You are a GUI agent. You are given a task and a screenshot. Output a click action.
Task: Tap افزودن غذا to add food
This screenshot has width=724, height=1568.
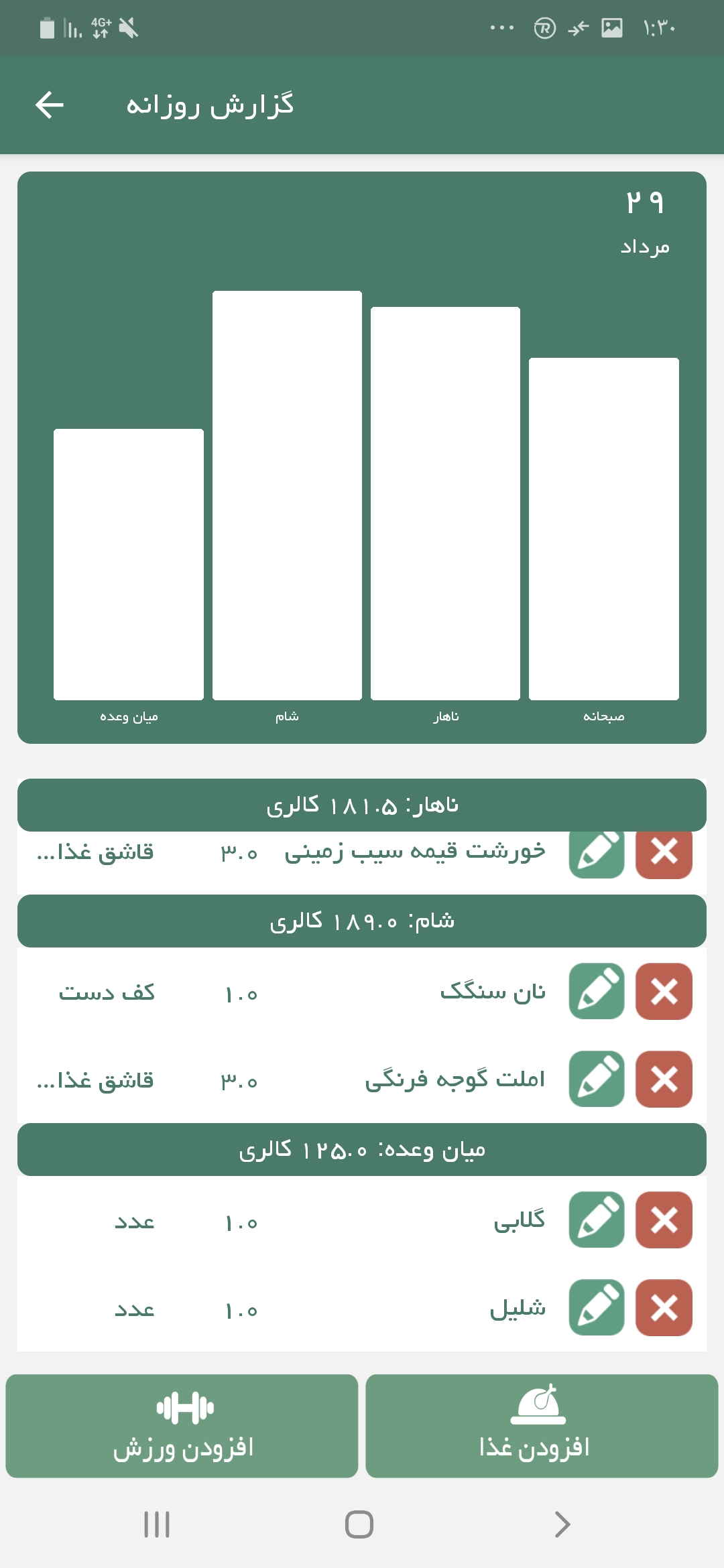[542, 1426]
